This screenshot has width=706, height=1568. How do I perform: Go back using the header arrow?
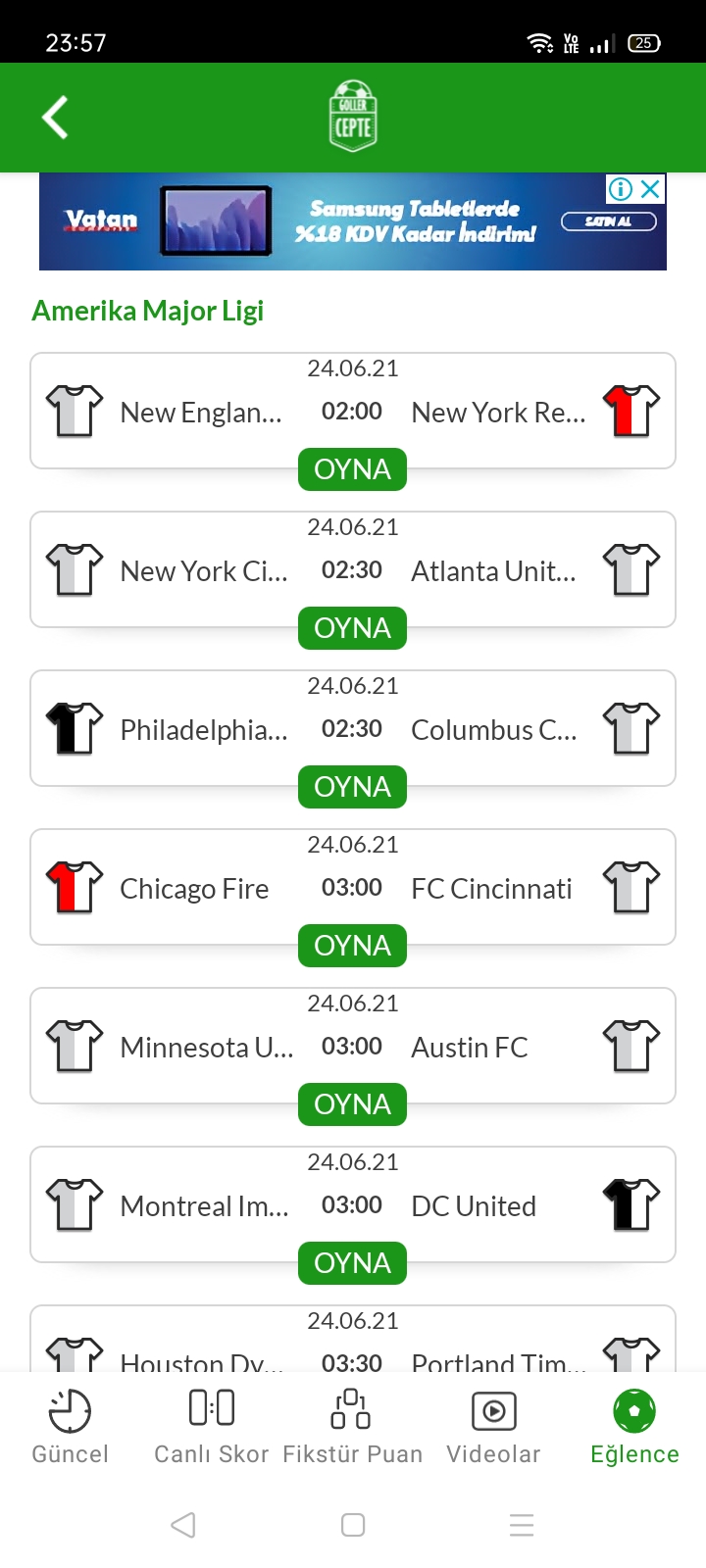[55, 118]
